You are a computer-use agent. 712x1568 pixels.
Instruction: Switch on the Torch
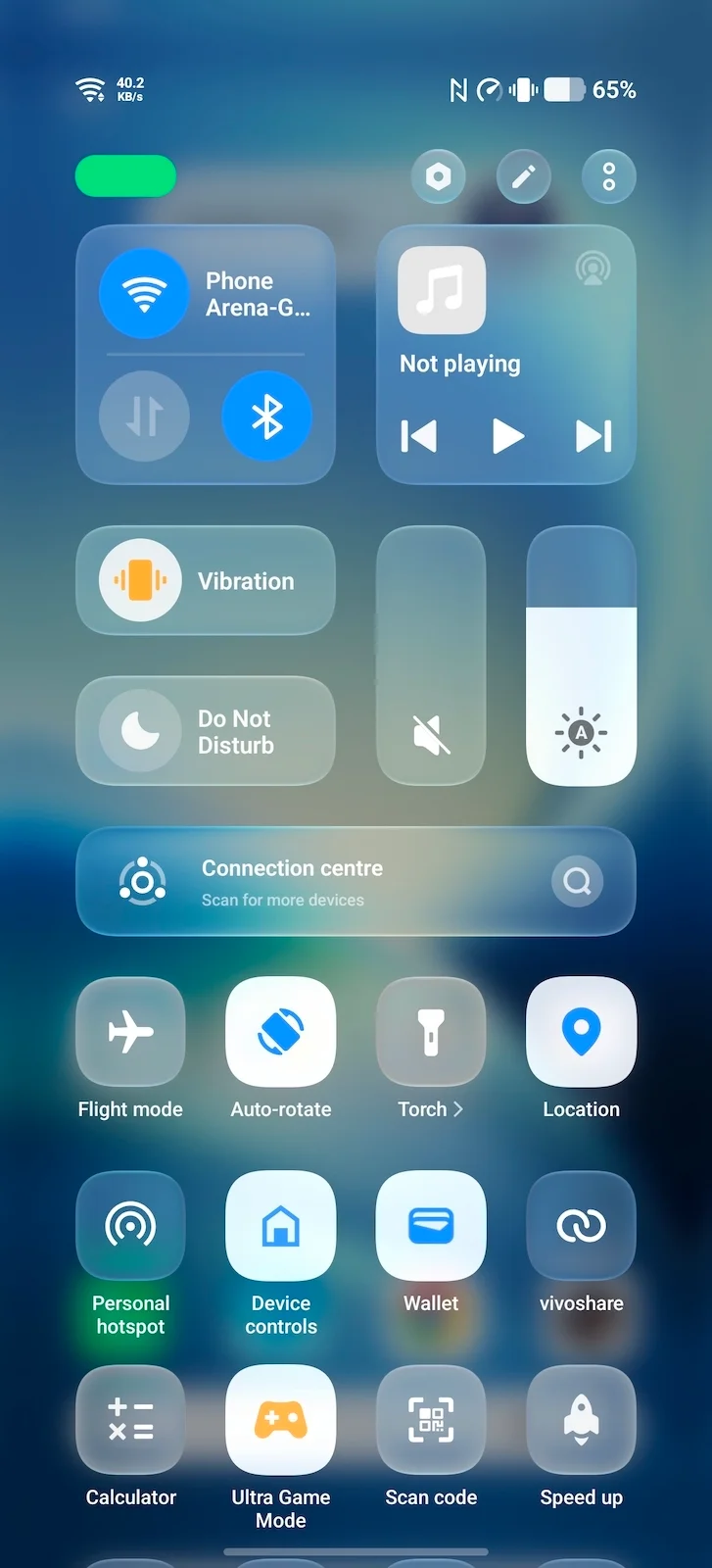pyautogui.click(x=431, y=1032)
